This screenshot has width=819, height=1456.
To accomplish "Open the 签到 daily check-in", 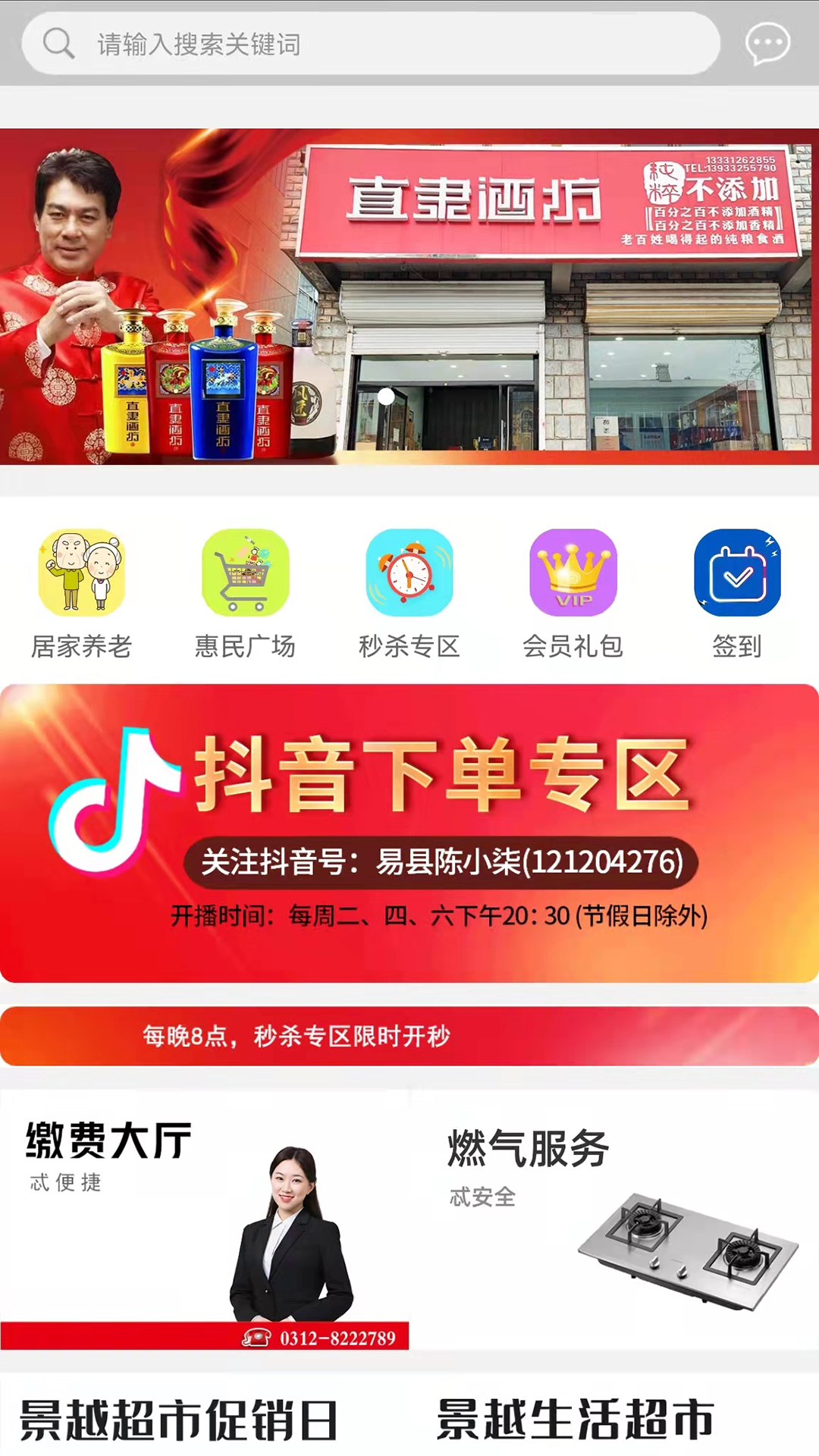I will (x=737, y=593).
